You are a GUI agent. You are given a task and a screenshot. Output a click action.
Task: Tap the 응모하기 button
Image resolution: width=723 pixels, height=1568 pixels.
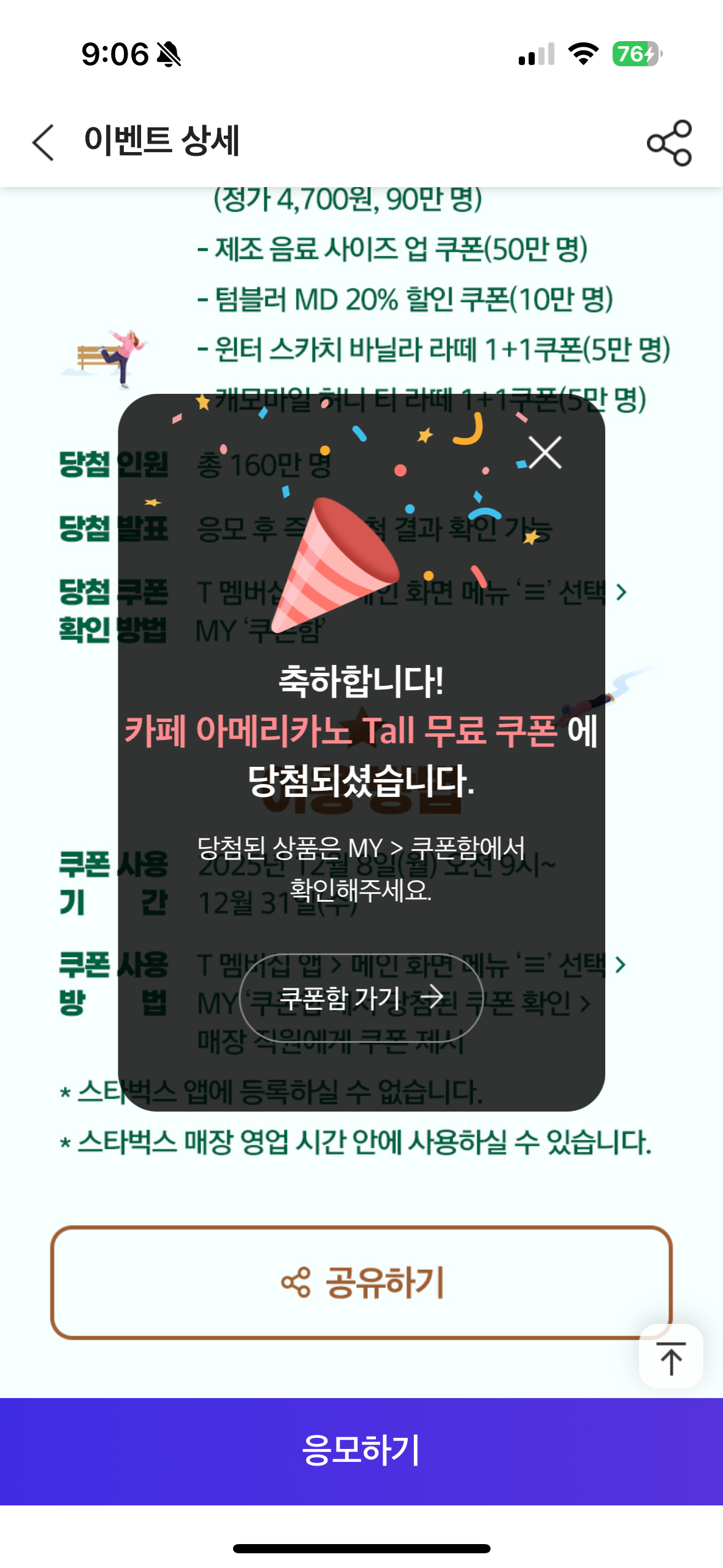(361, 1450)
